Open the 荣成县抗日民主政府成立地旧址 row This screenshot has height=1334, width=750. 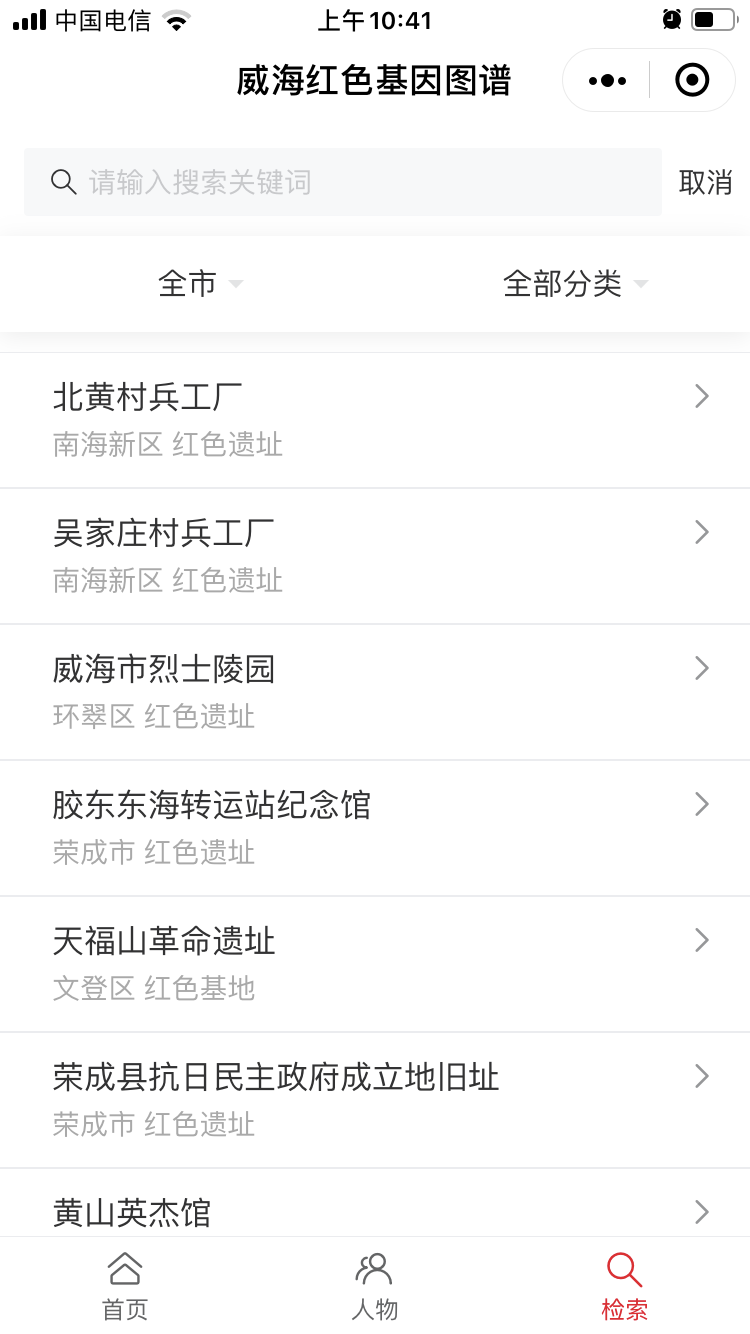pyautogui.click(x=375, y=1099)
